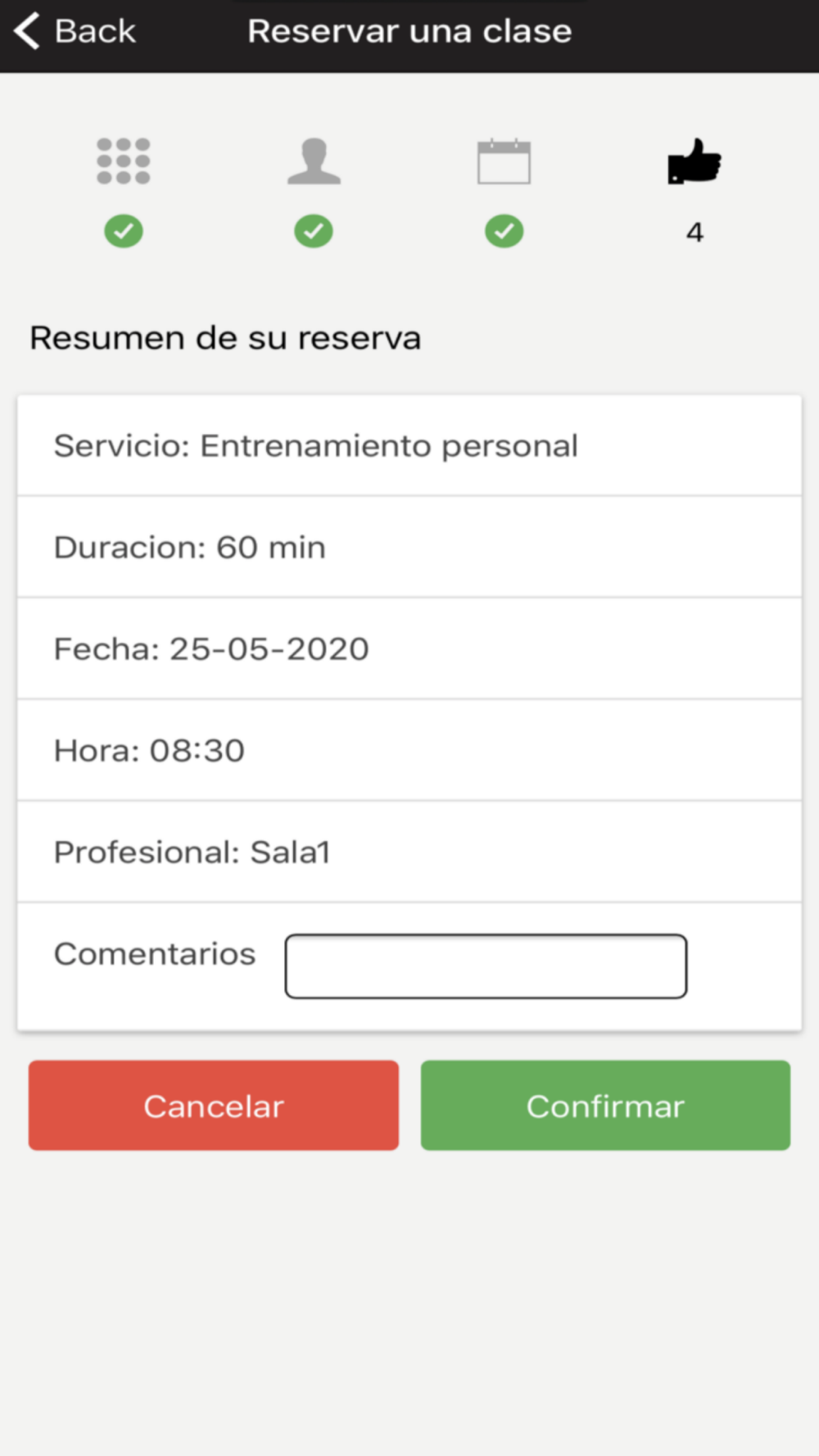Confirm the booking with Confirmar
819x1456 pixels.
(x=605, y=1106)
